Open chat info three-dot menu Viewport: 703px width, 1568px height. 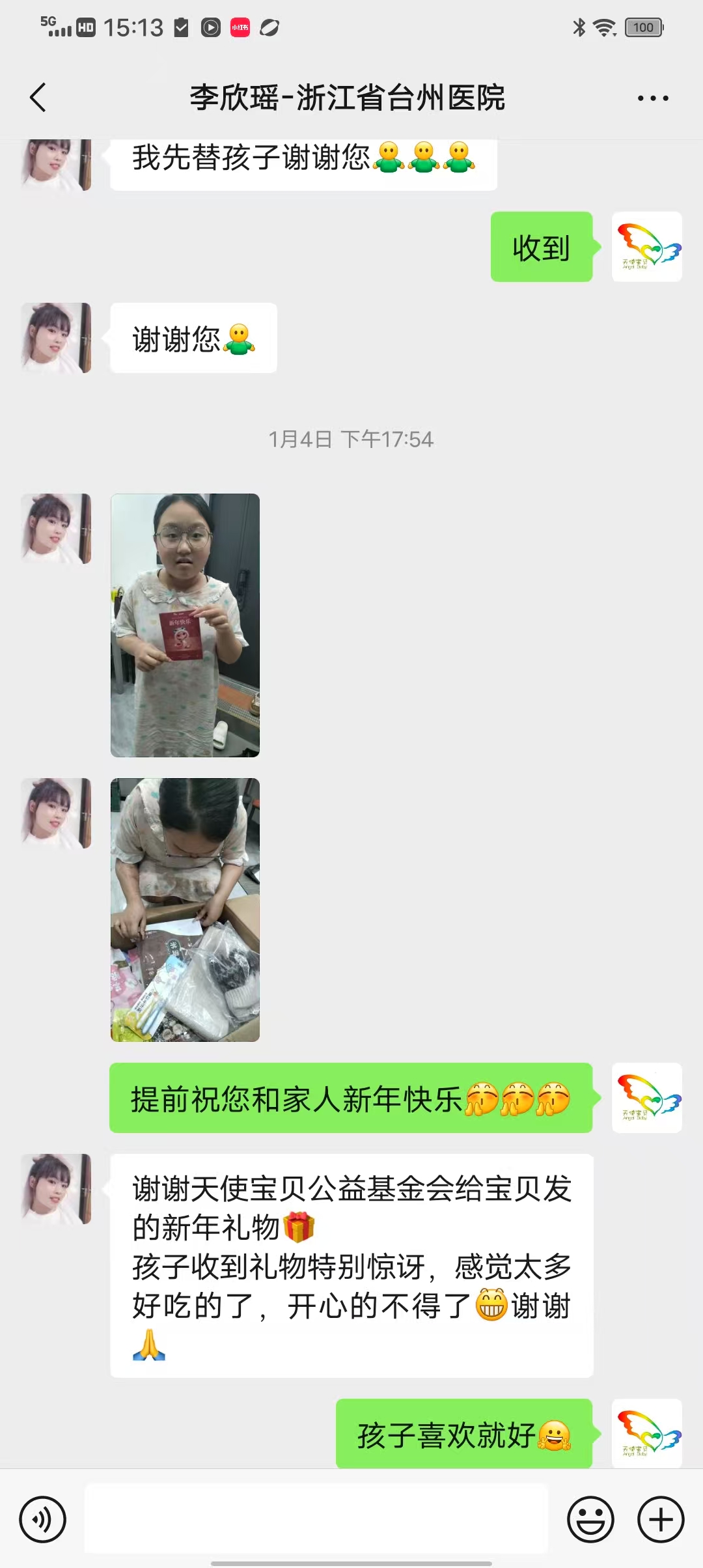[x=652, y=98]
